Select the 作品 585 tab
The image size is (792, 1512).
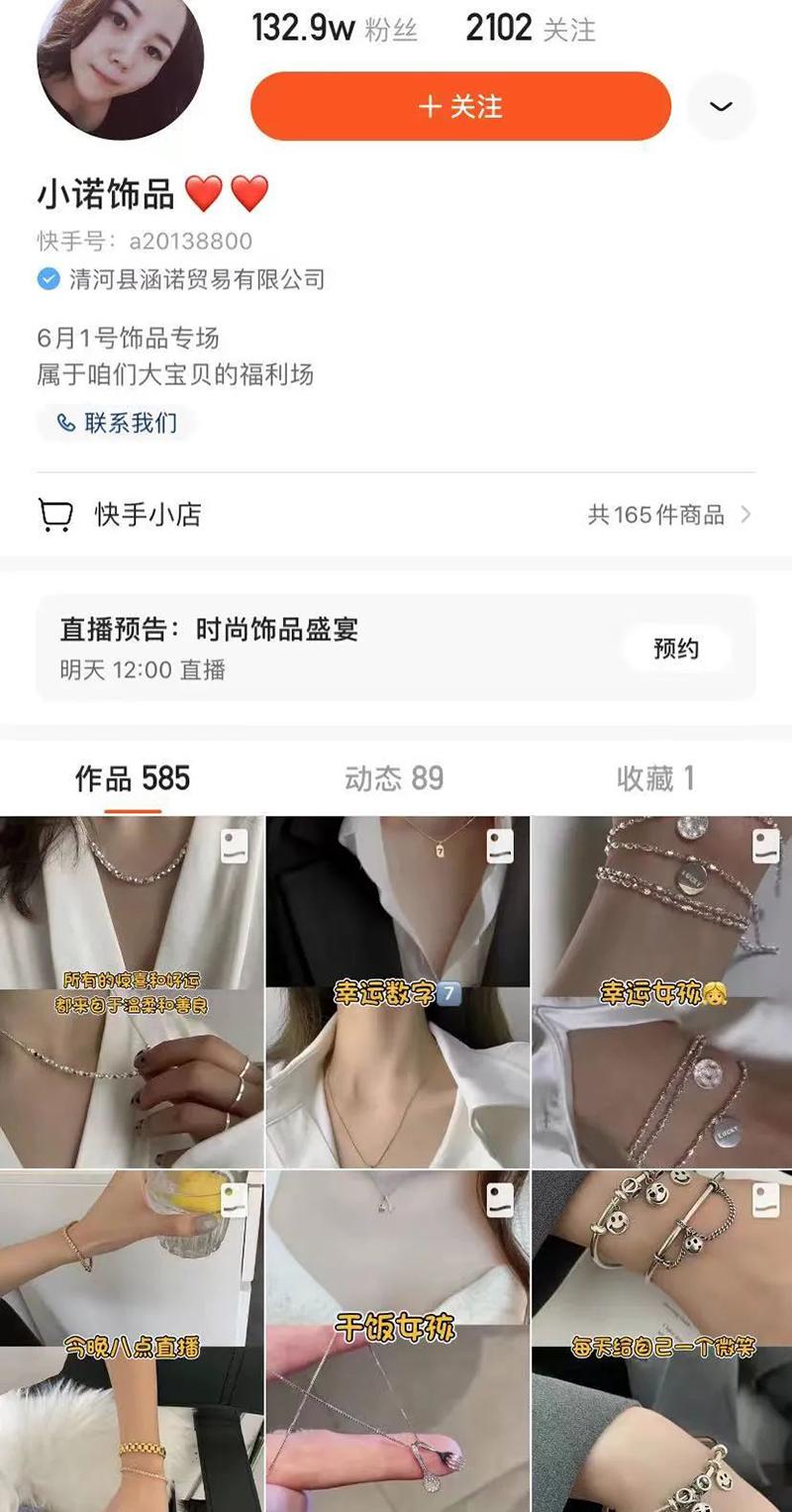click(x=133, y=778)
